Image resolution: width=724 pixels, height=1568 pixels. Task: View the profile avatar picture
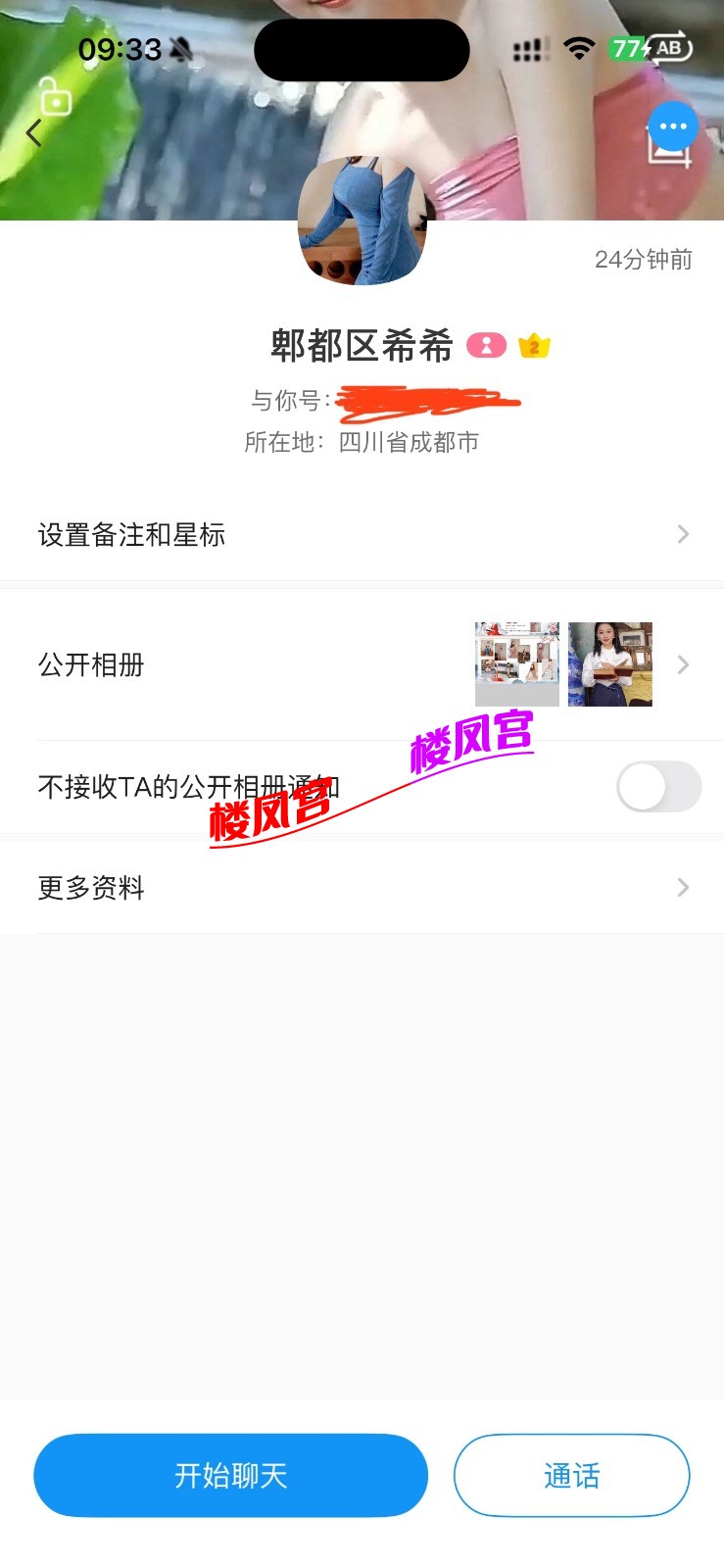pos(362,221)
